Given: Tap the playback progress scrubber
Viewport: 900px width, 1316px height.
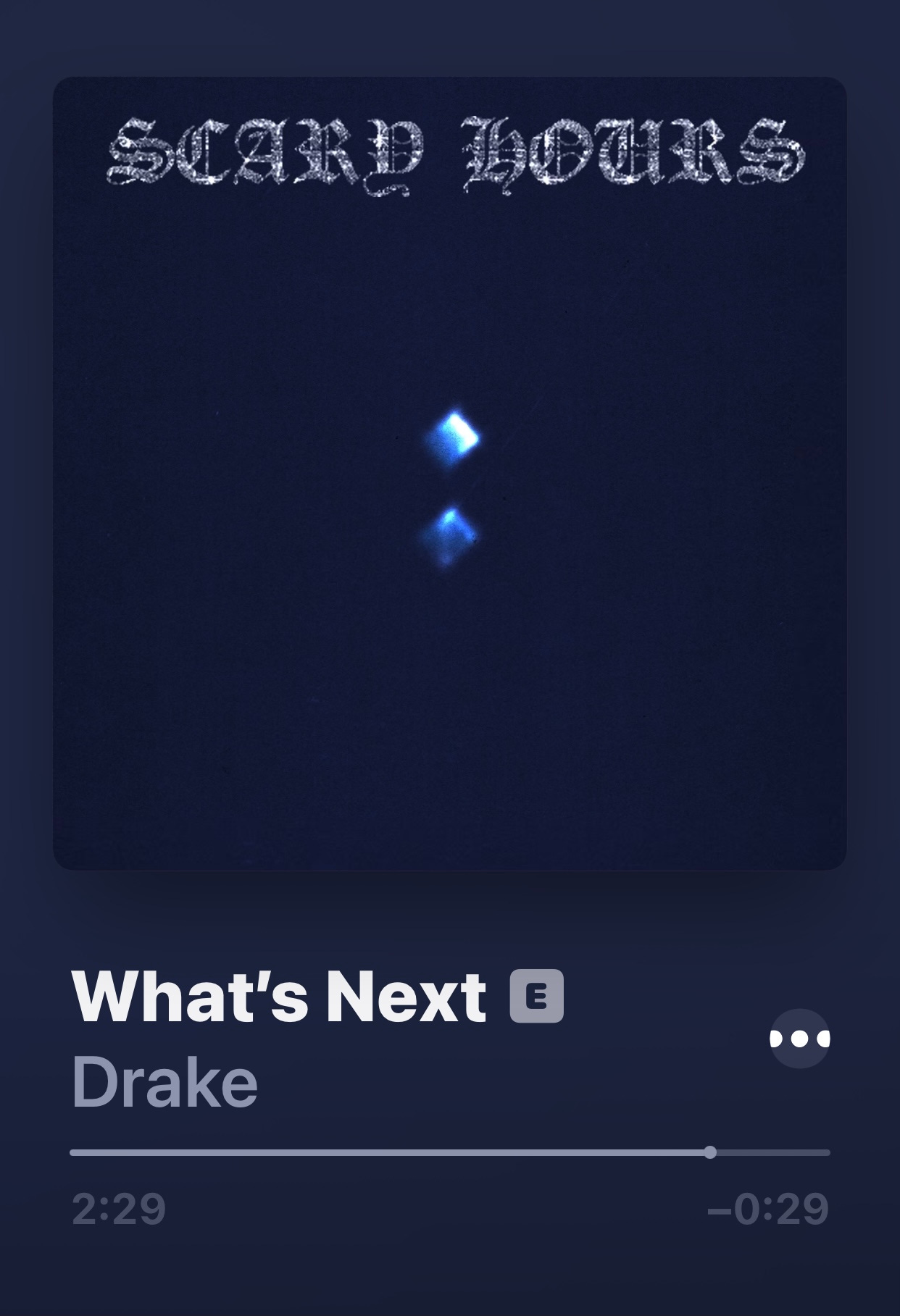Looking at the screenshot, I should point(449,1152).
